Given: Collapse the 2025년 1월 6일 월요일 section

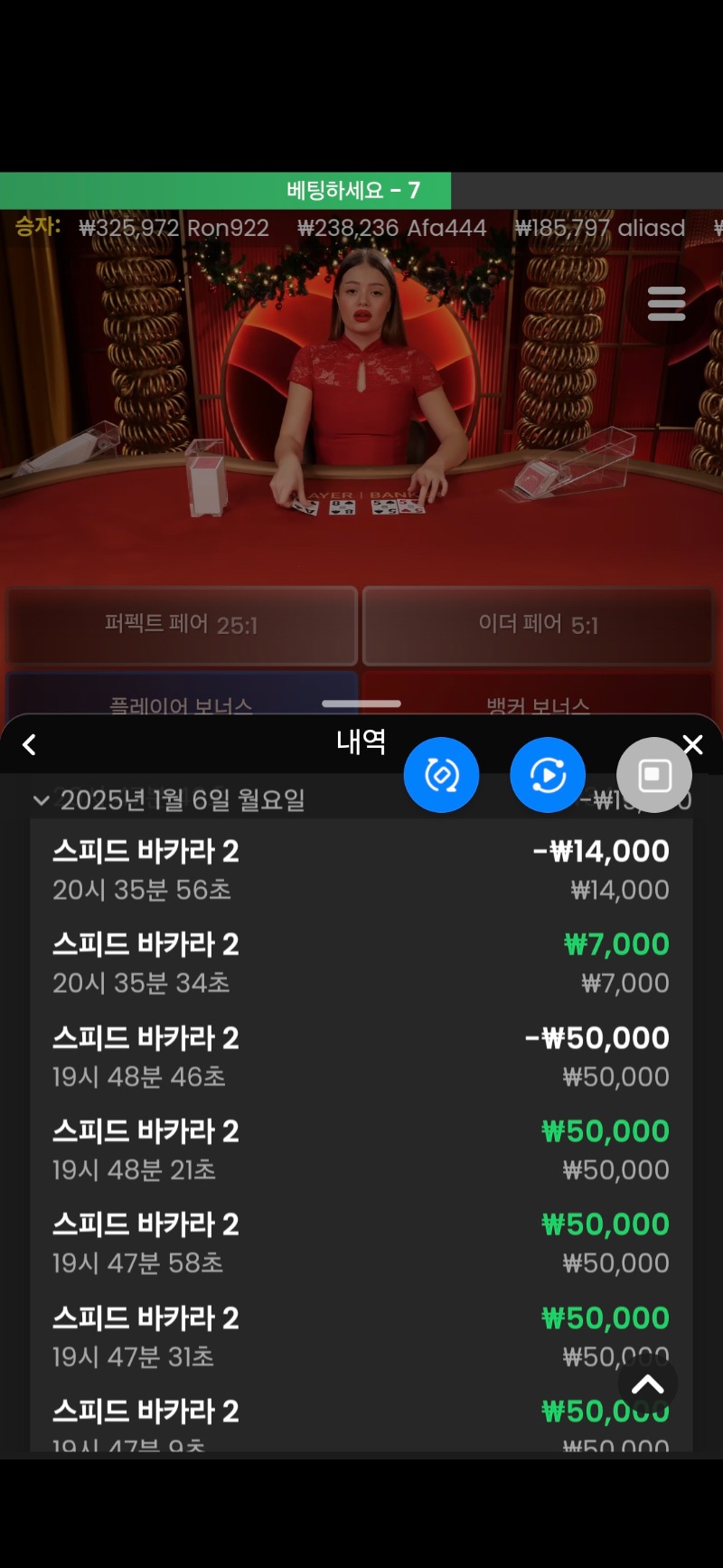Looking at the screenshot, I should 41,800.
